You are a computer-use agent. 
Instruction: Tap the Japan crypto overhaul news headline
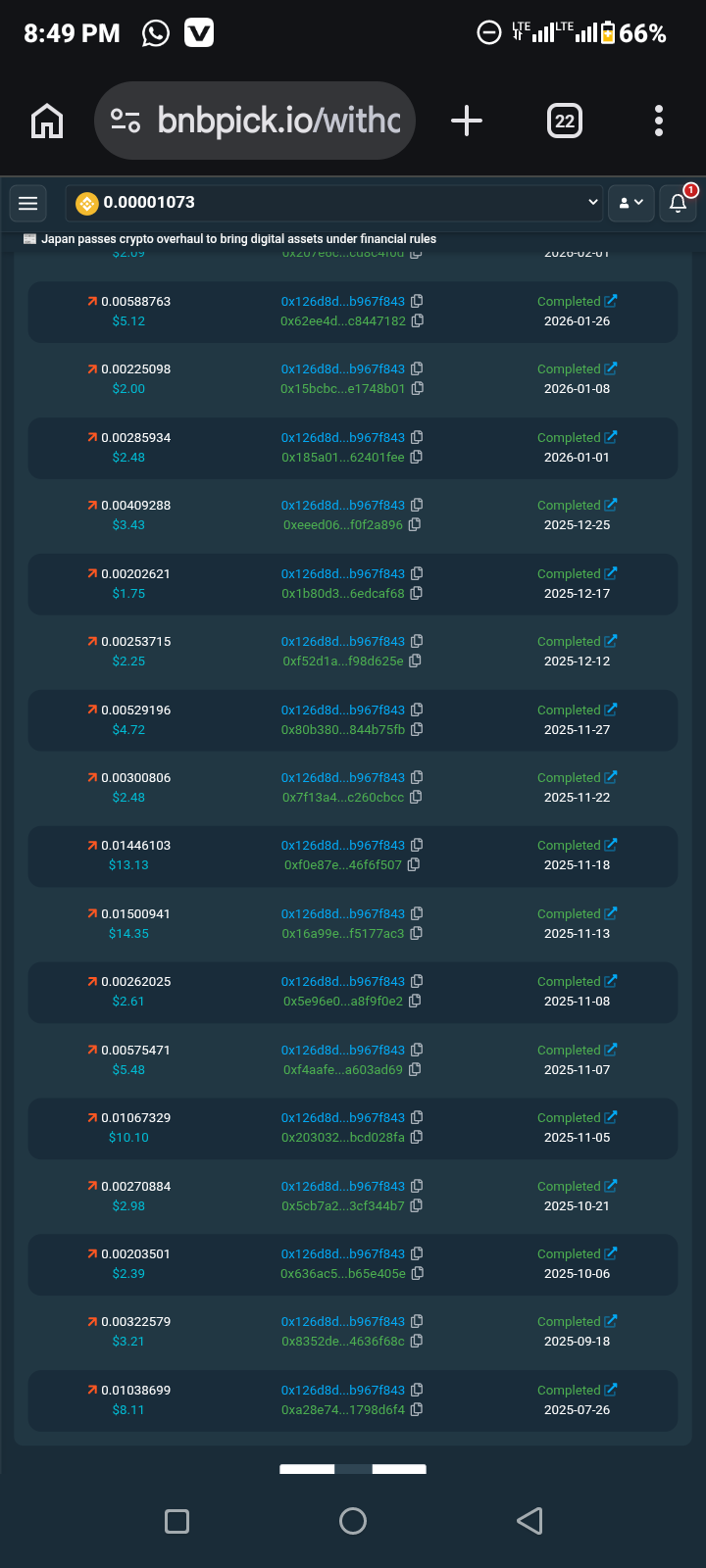(x=238, y=239)
